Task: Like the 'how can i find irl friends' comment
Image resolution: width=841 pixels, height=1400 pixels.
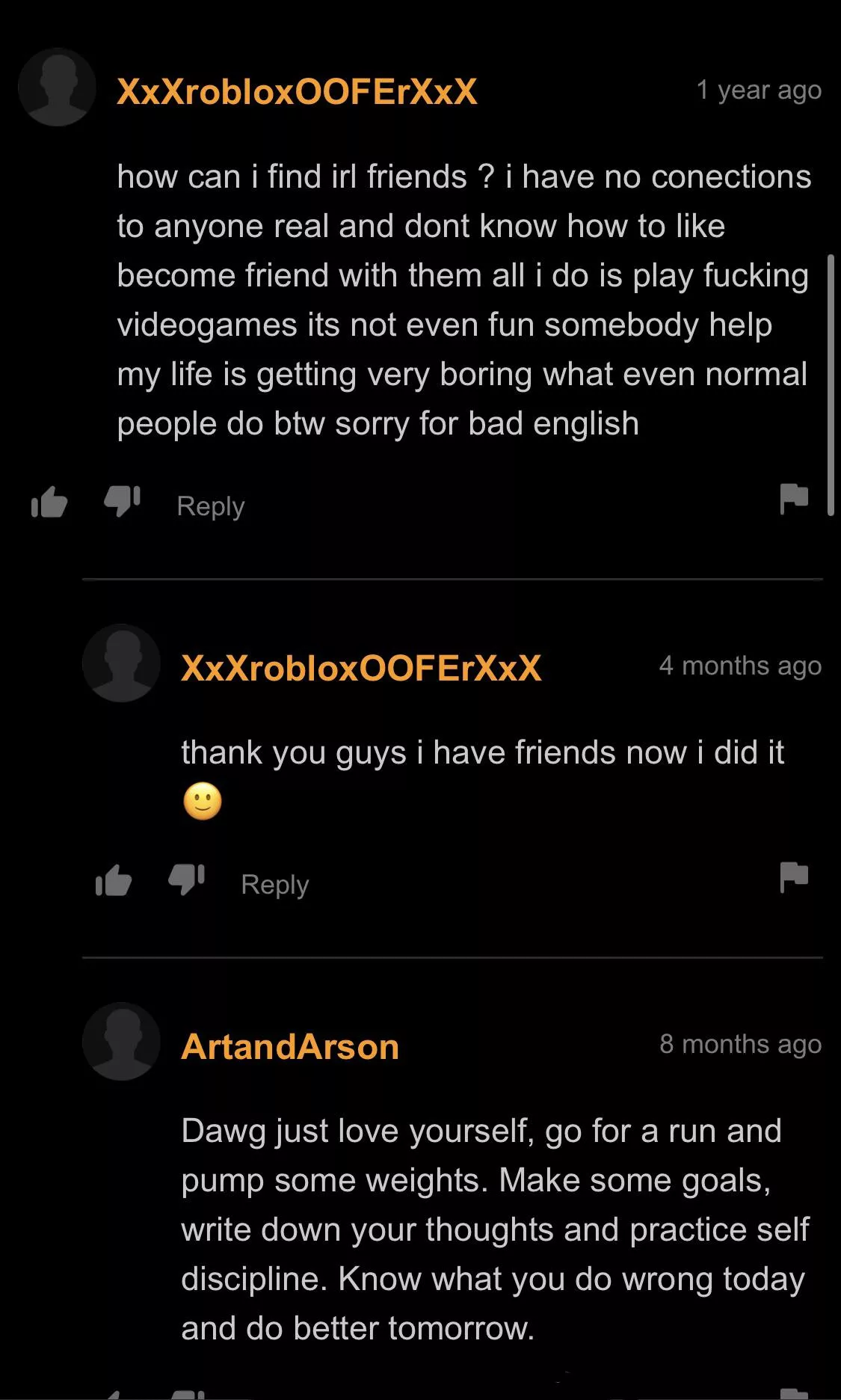Action: pos(49,503)
